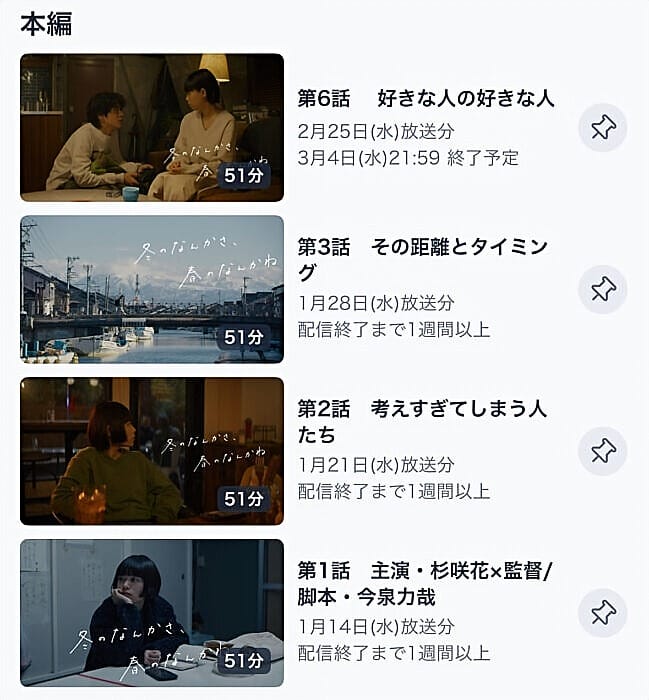Pin episode 3 その距離とタイミング
Image resolution: width=649 pixels, height=700 pixels.
coord(602,289)
